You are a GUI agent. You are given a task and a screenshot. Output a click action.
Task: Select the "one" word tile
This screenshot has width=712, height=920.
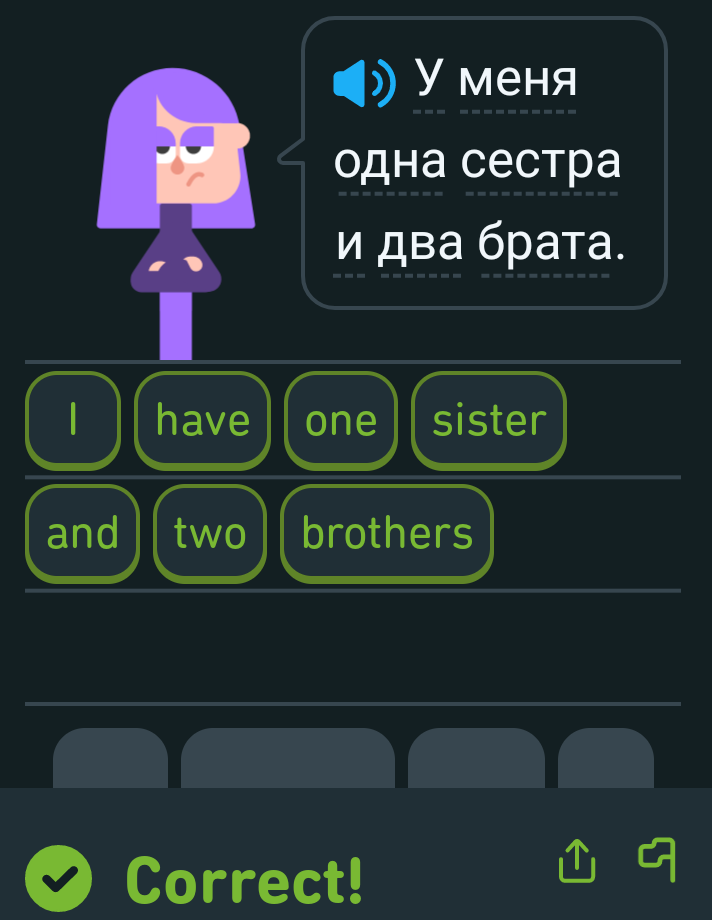tap(341, 421)
